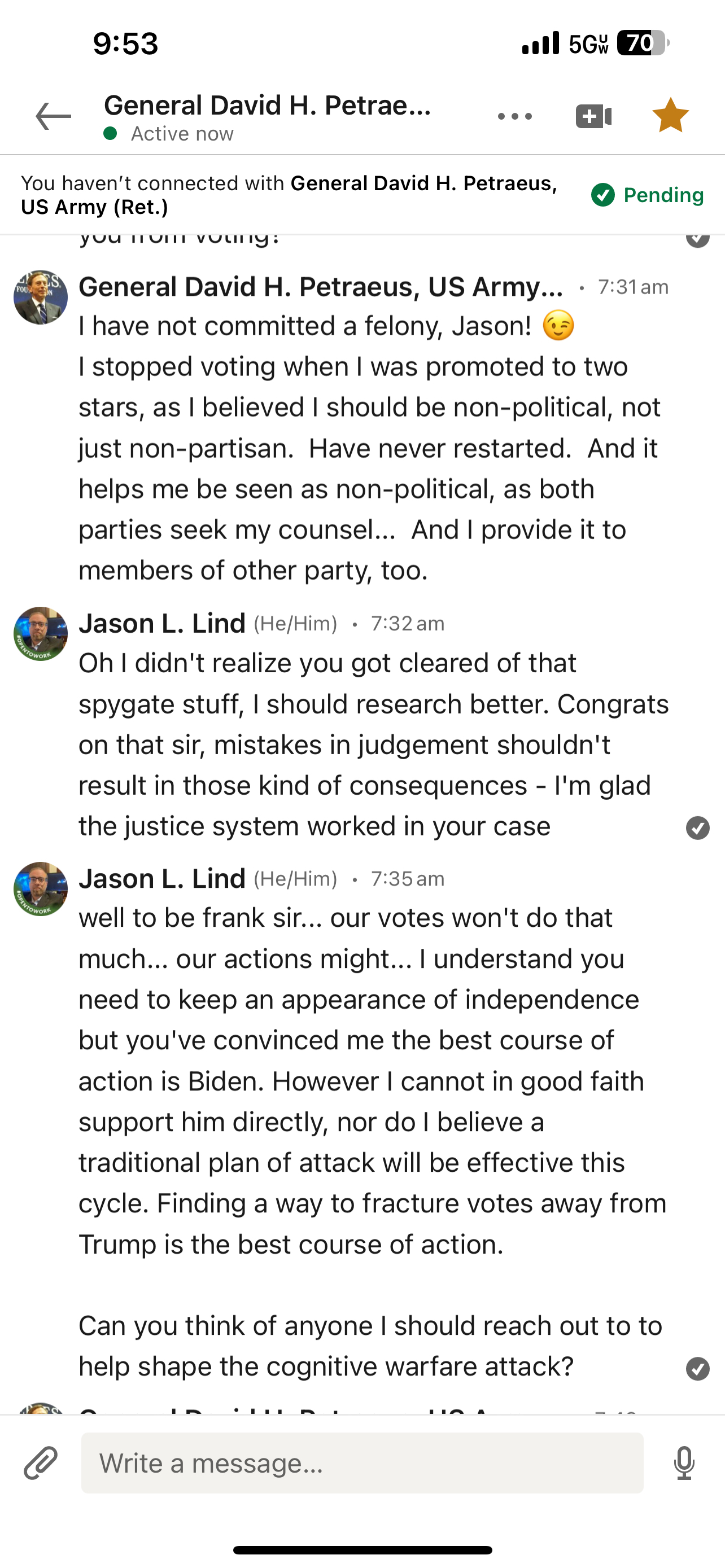Tap General Petraeus's avatar on 7:31 message
The width and height of the screenshot is (725, 1568).
click(41, 297)
